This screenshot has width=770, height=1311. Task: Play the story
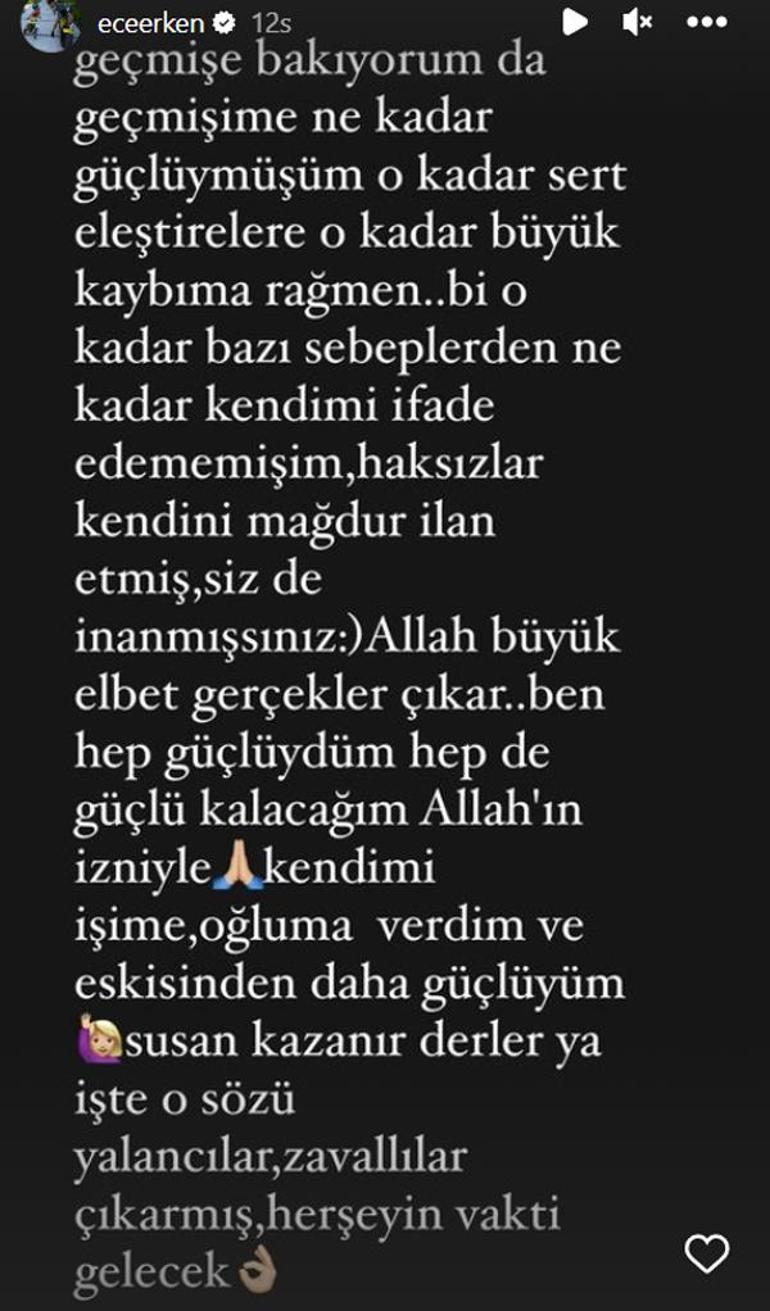[x=574, y=21]
